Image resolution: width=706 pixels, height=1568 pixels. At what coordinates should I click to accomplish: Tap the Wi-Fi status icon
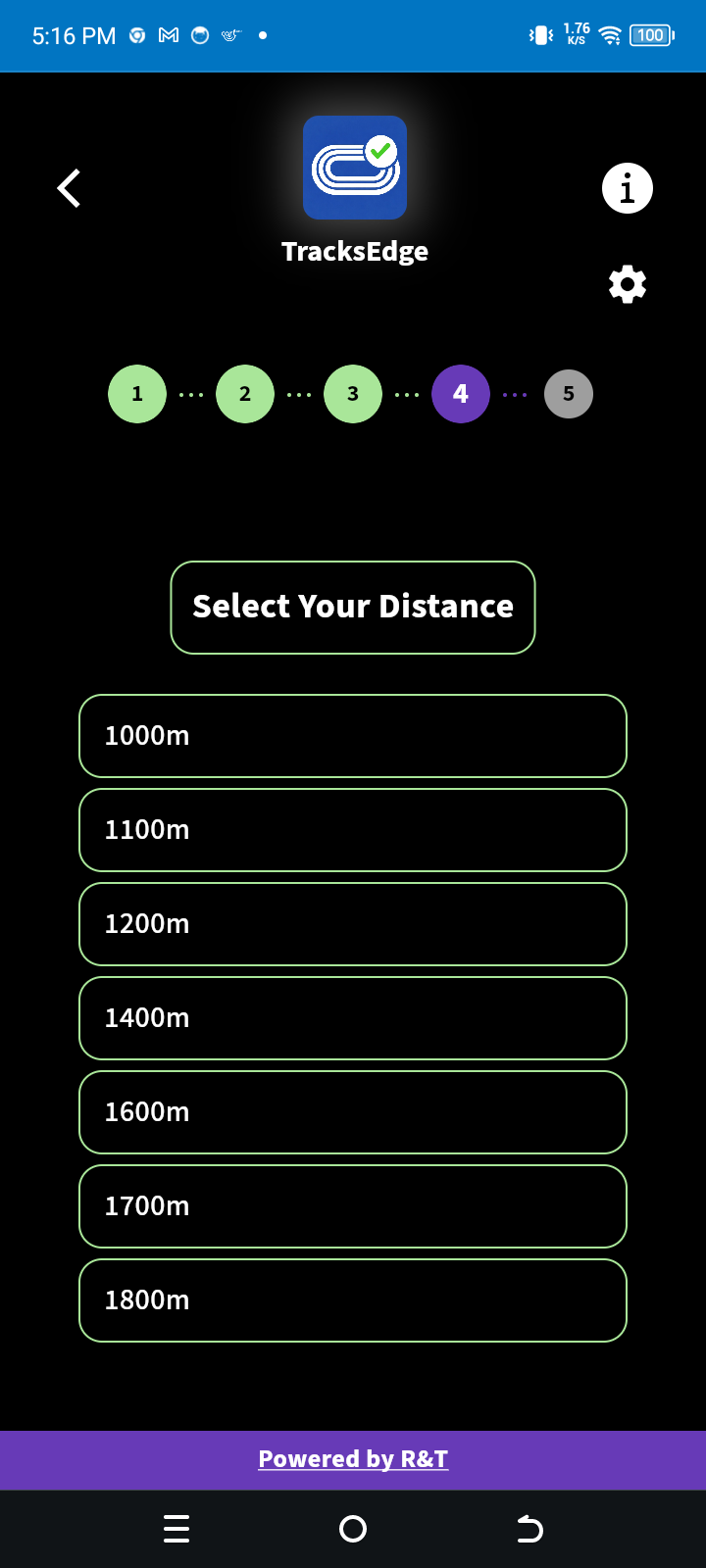point(609,35)
